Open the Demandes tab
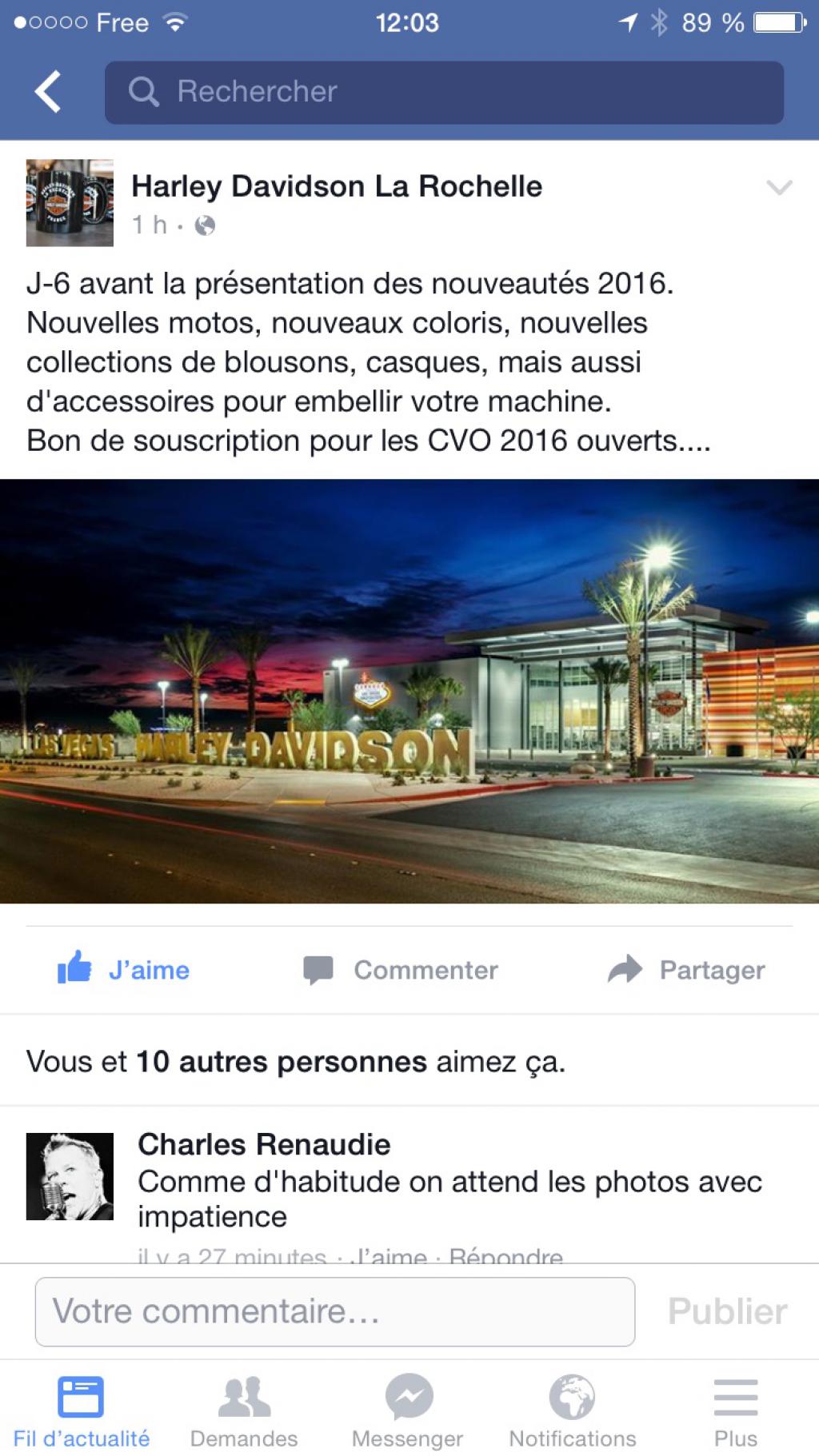Viewport: 819px width, 1456px height. 244,1412
